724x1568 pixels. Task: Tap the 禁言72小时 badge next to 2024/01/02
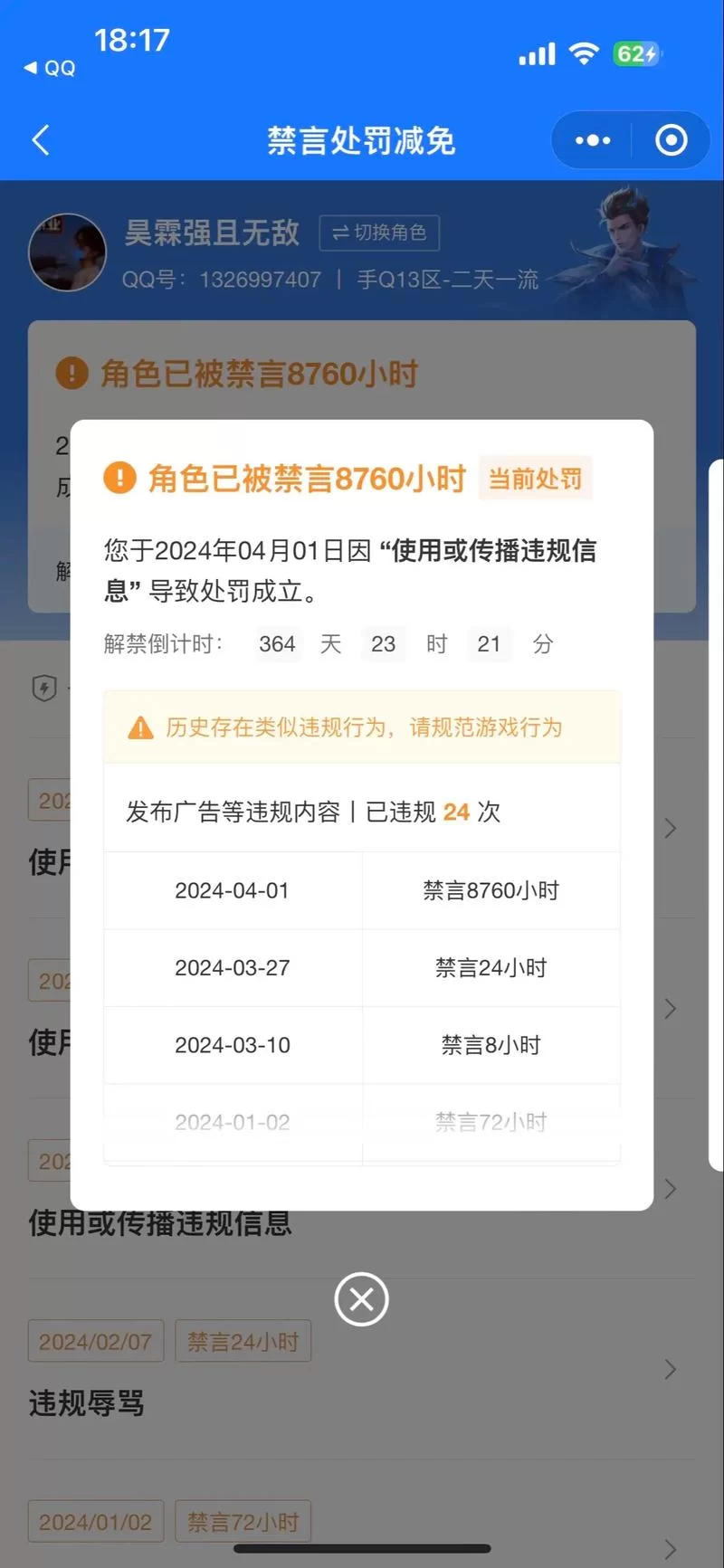(243, 1522)
